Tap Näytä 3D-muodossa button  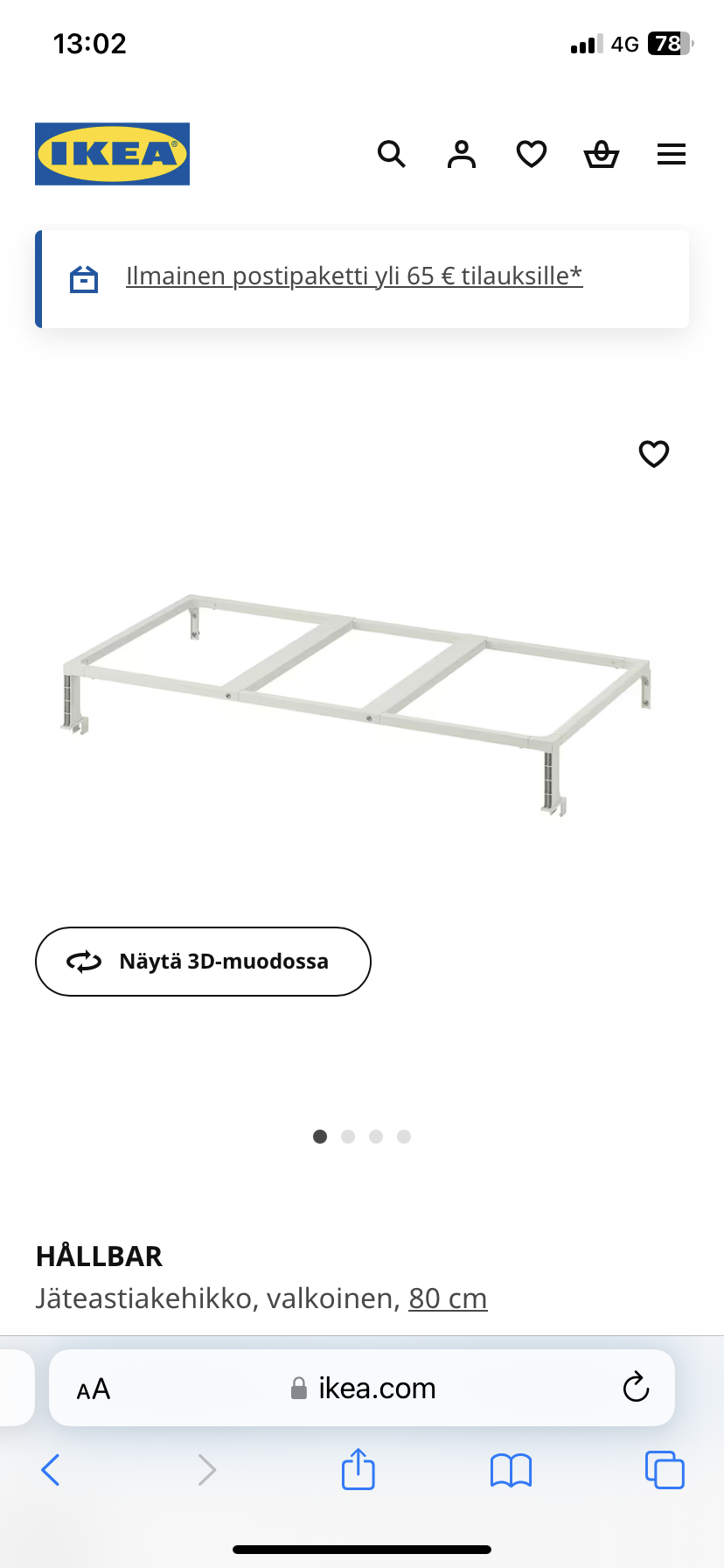pyautogui.click(x=203, y=961)
